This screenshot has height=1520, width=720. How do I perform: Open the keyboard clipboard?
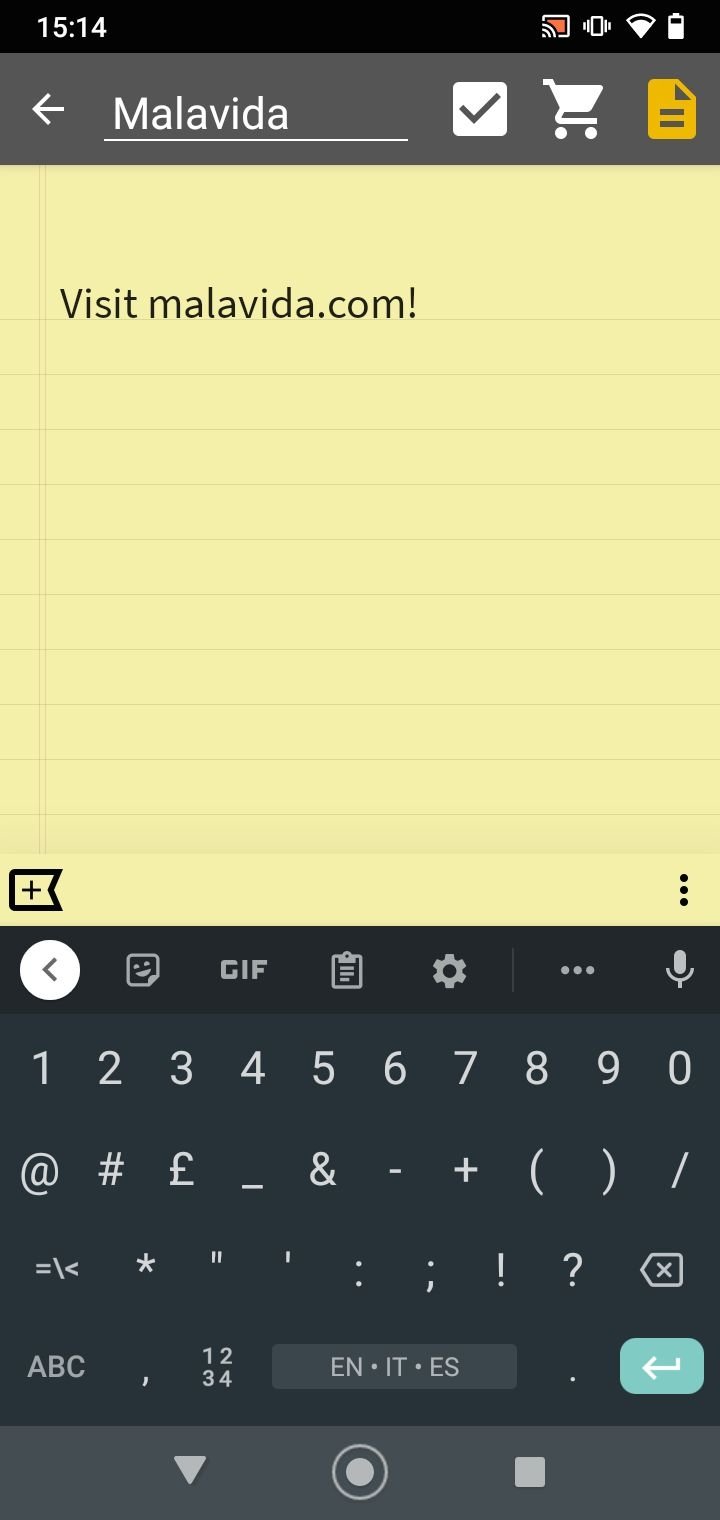(x=347, y=969)
